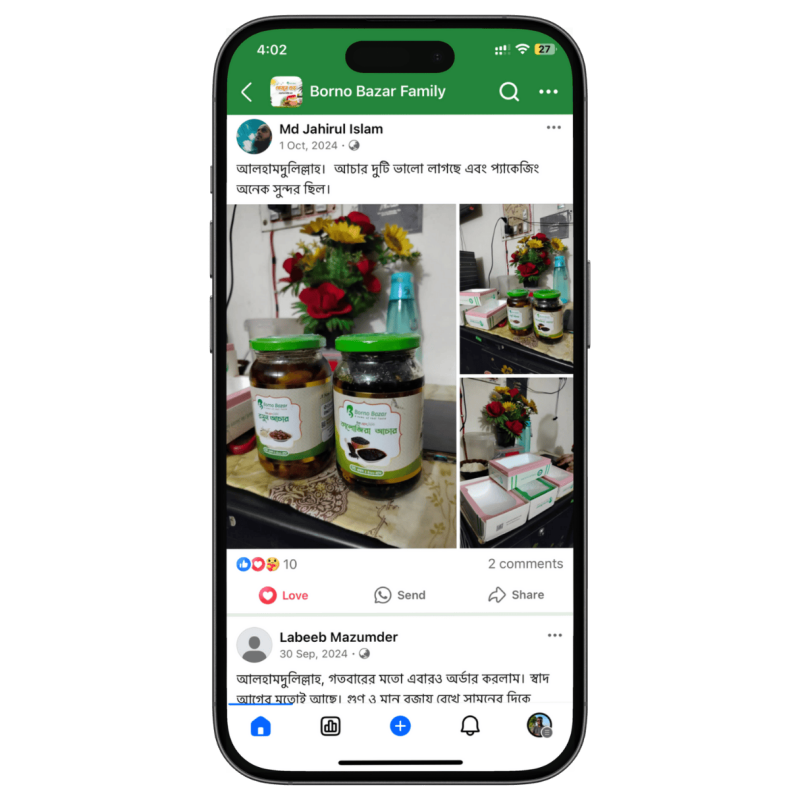Switch to the Home tab
The height and width of the screenshot is (800, 800).
point(261,727)
